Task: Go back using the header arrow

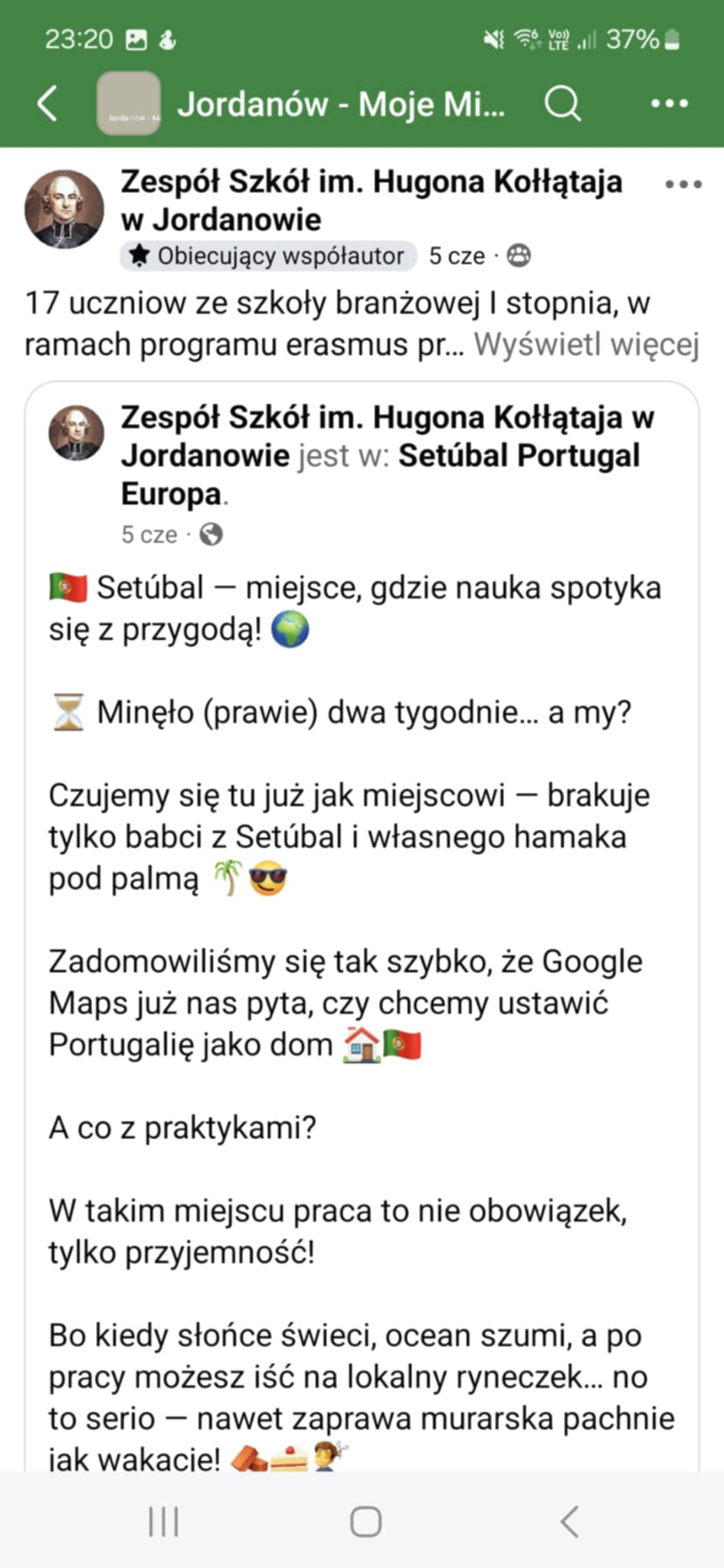Action: [x=48, y=103]
